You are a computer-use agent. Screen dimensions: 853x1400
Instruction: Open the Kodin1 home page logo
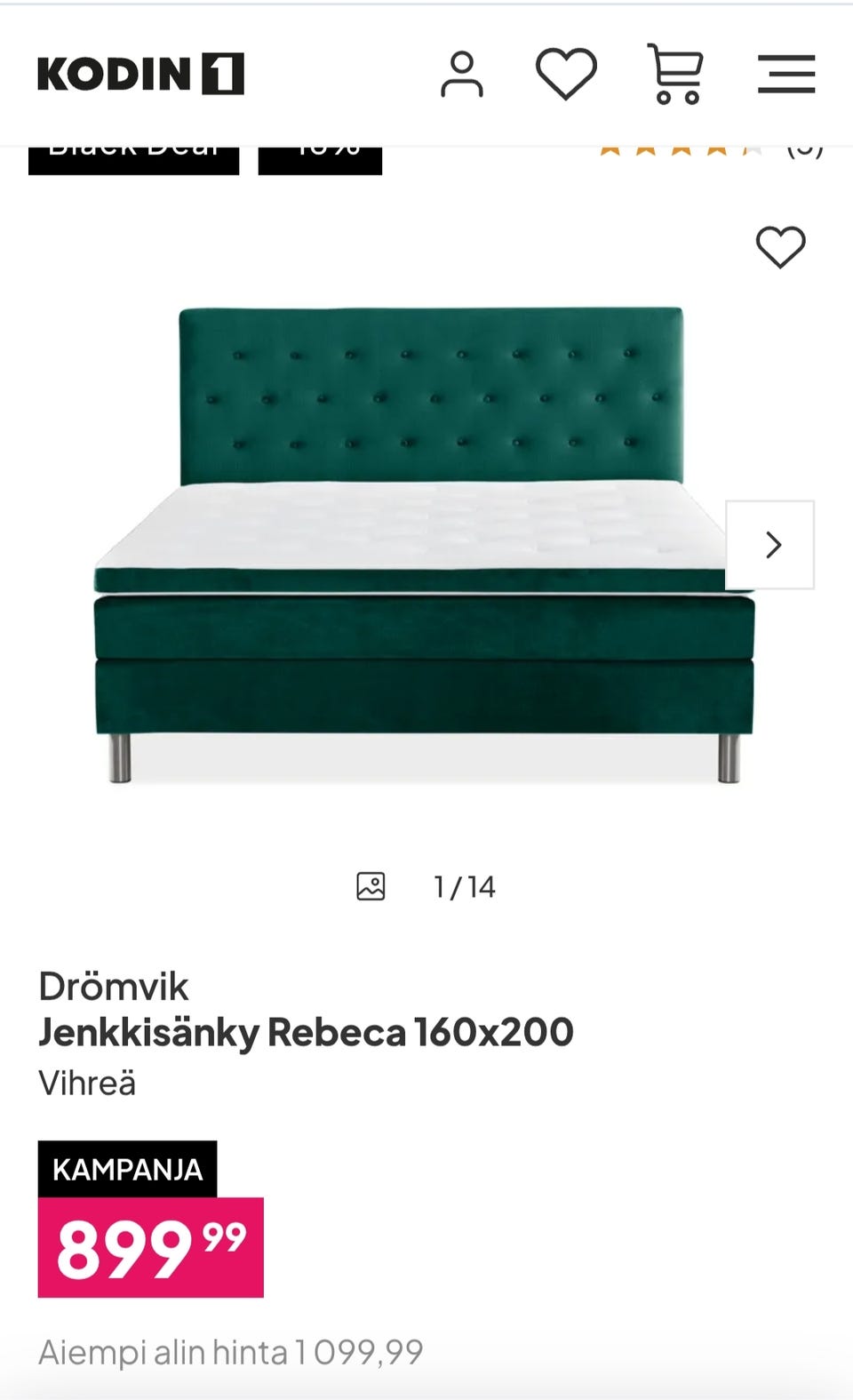[x=140, y=74]
